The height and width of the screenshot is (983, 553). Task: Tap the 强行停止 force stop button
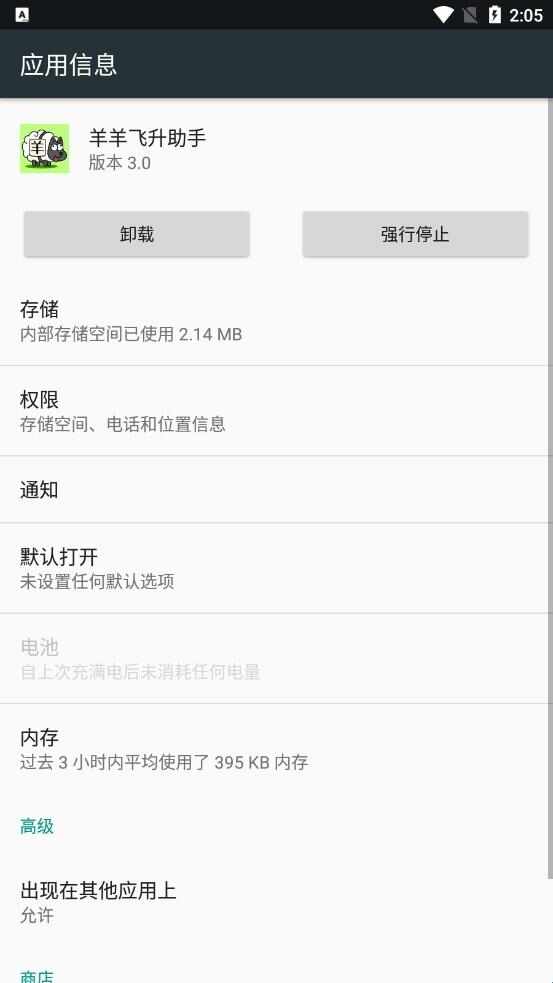pyautogui.click(x=415, y=234)
